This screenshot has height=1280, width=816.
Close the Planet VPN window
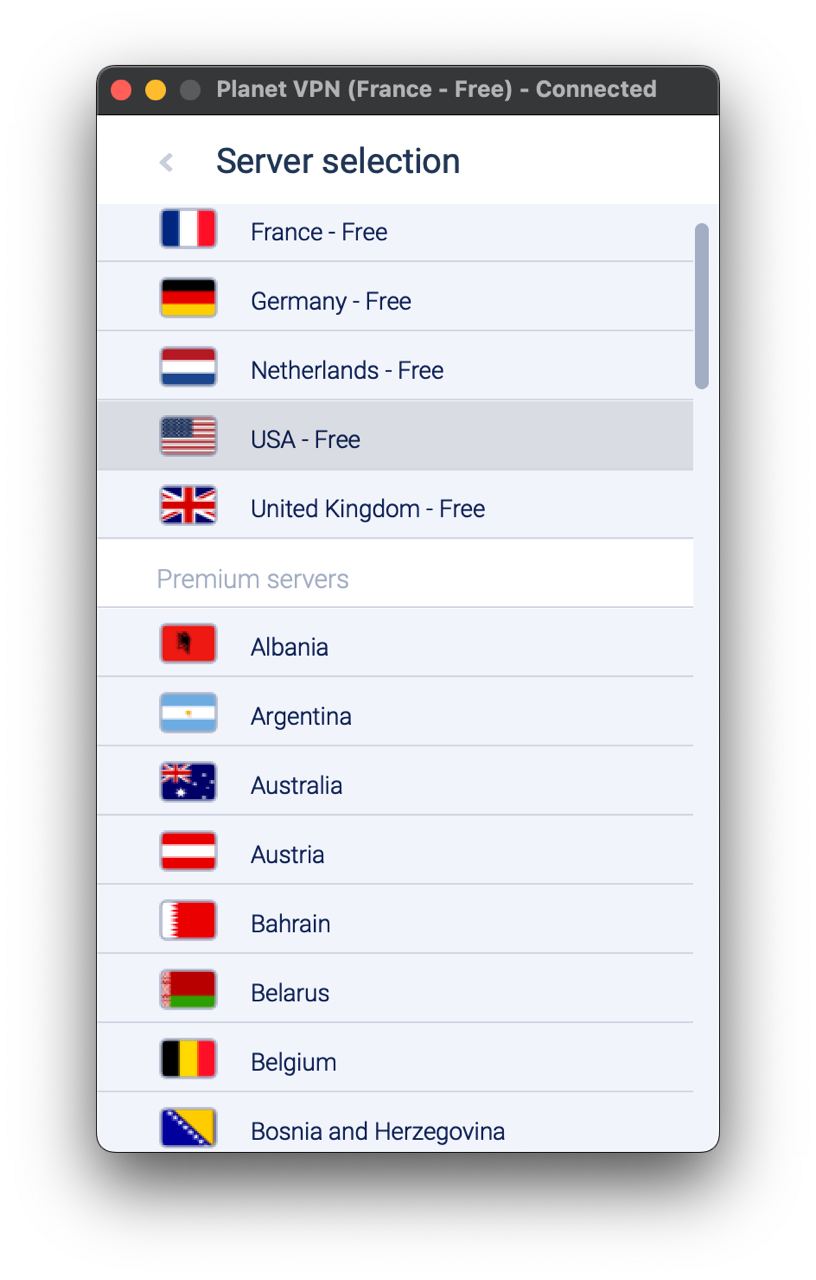(x=121, y=90)
